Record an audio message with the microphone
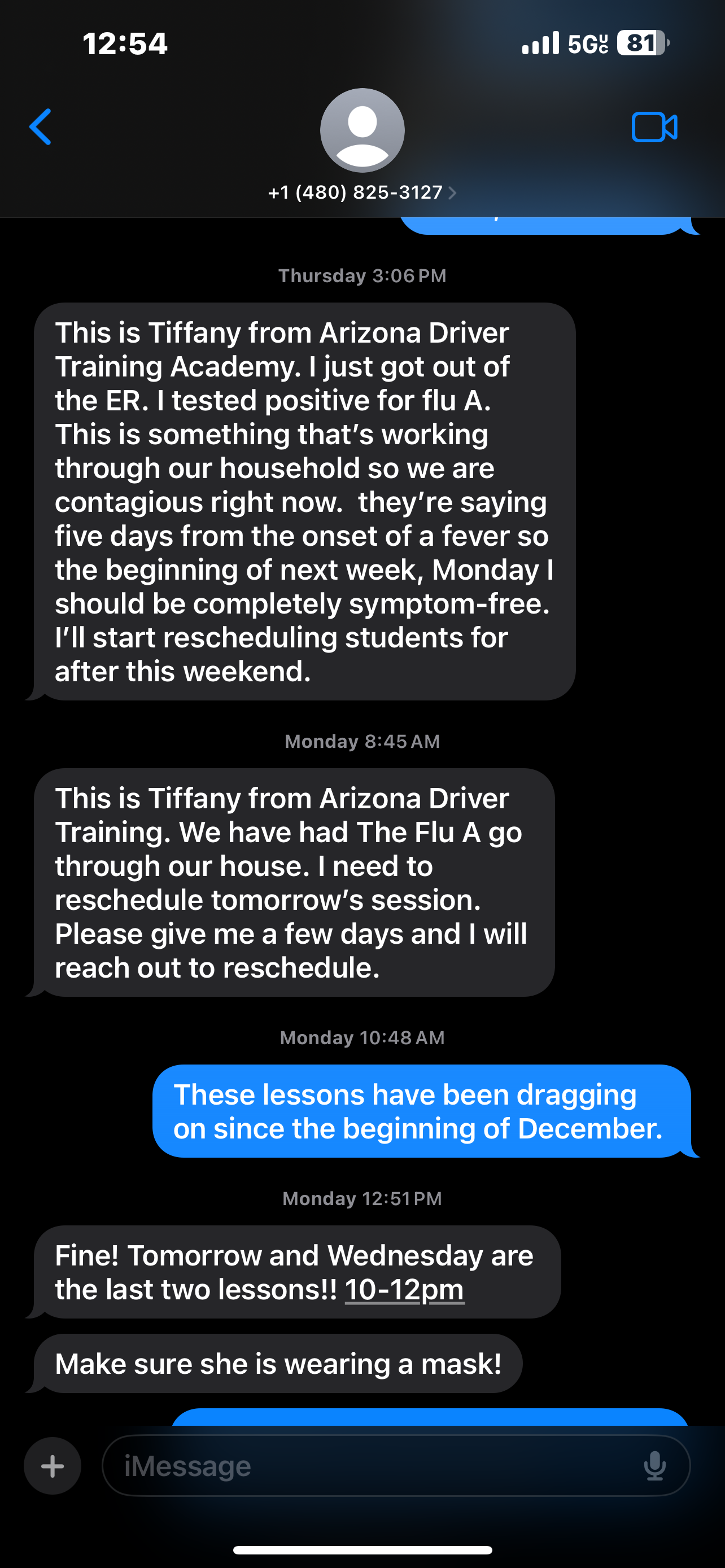Image resolution: width=725 pixels, height=1568 pixels. tap(654, 1466)
